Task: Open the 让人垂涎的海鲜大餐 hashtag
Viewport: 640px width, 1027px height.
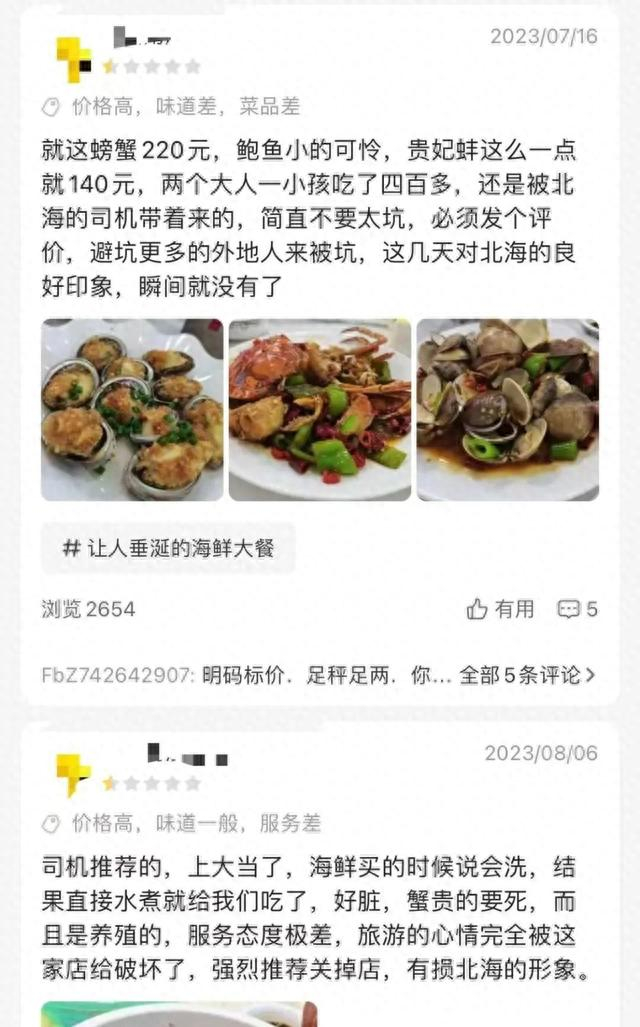Action: pos(168,548)
